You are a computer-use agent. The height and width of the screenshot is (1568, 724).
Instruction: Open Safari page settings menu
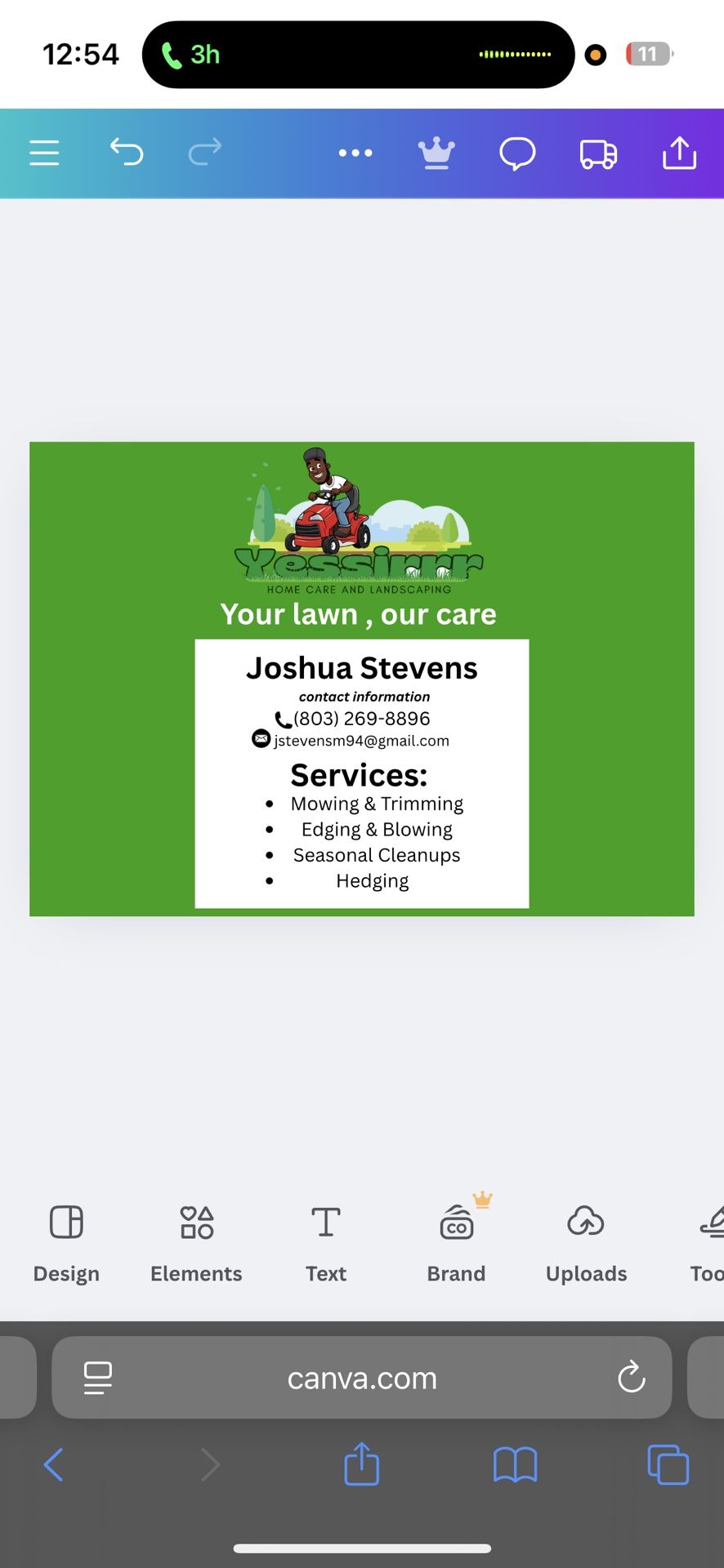[98, 1378]
